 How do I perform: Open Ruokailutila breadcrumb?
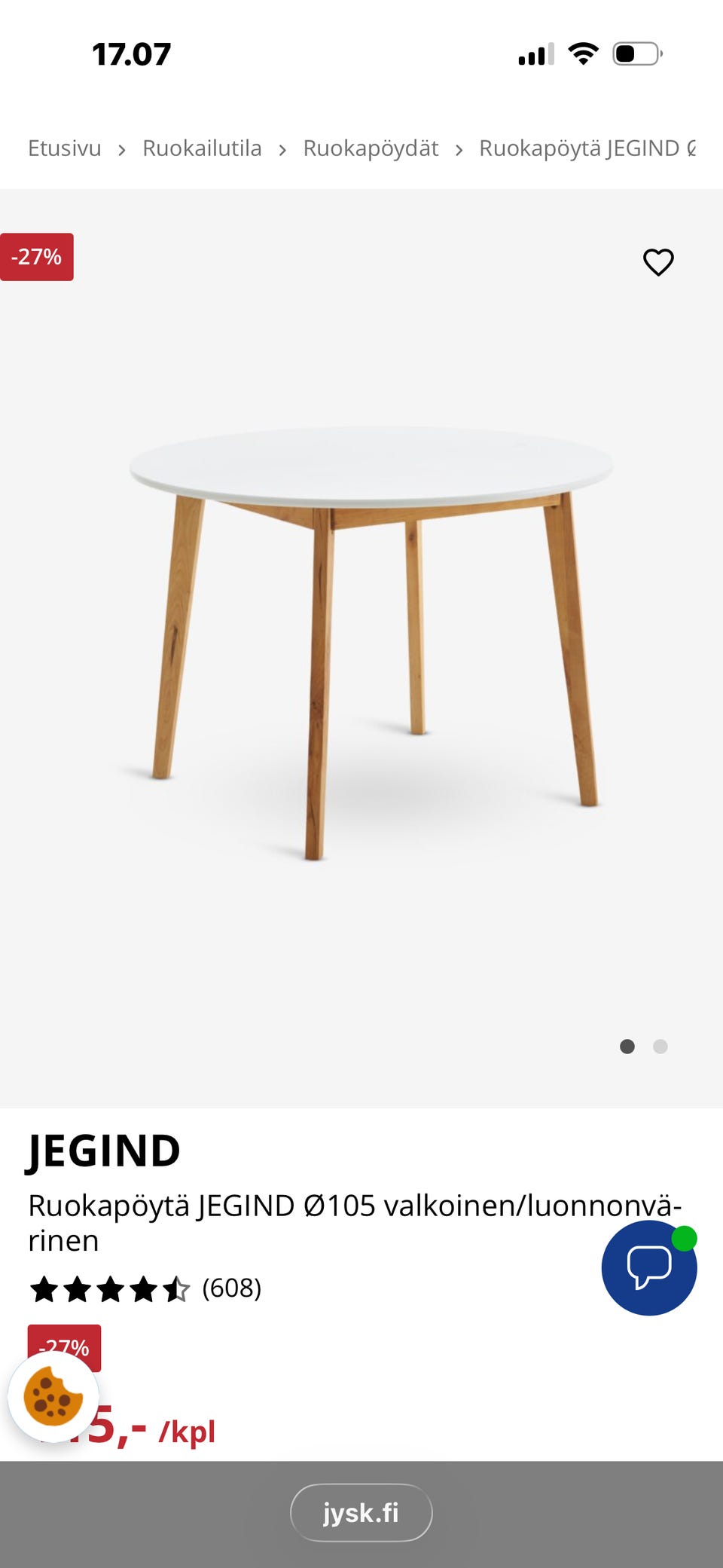(x=202, y=148)
